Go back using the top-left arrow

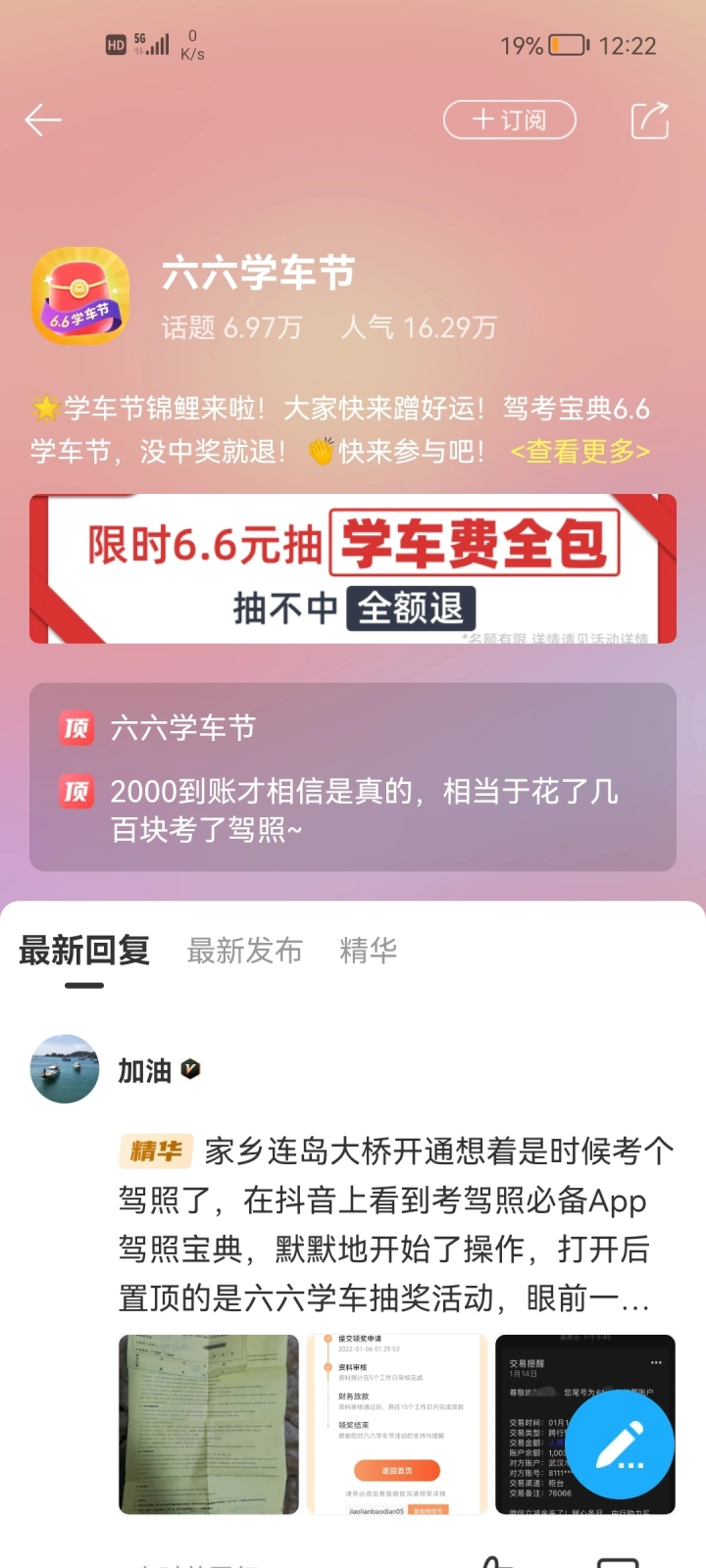[x=43, y=121]
